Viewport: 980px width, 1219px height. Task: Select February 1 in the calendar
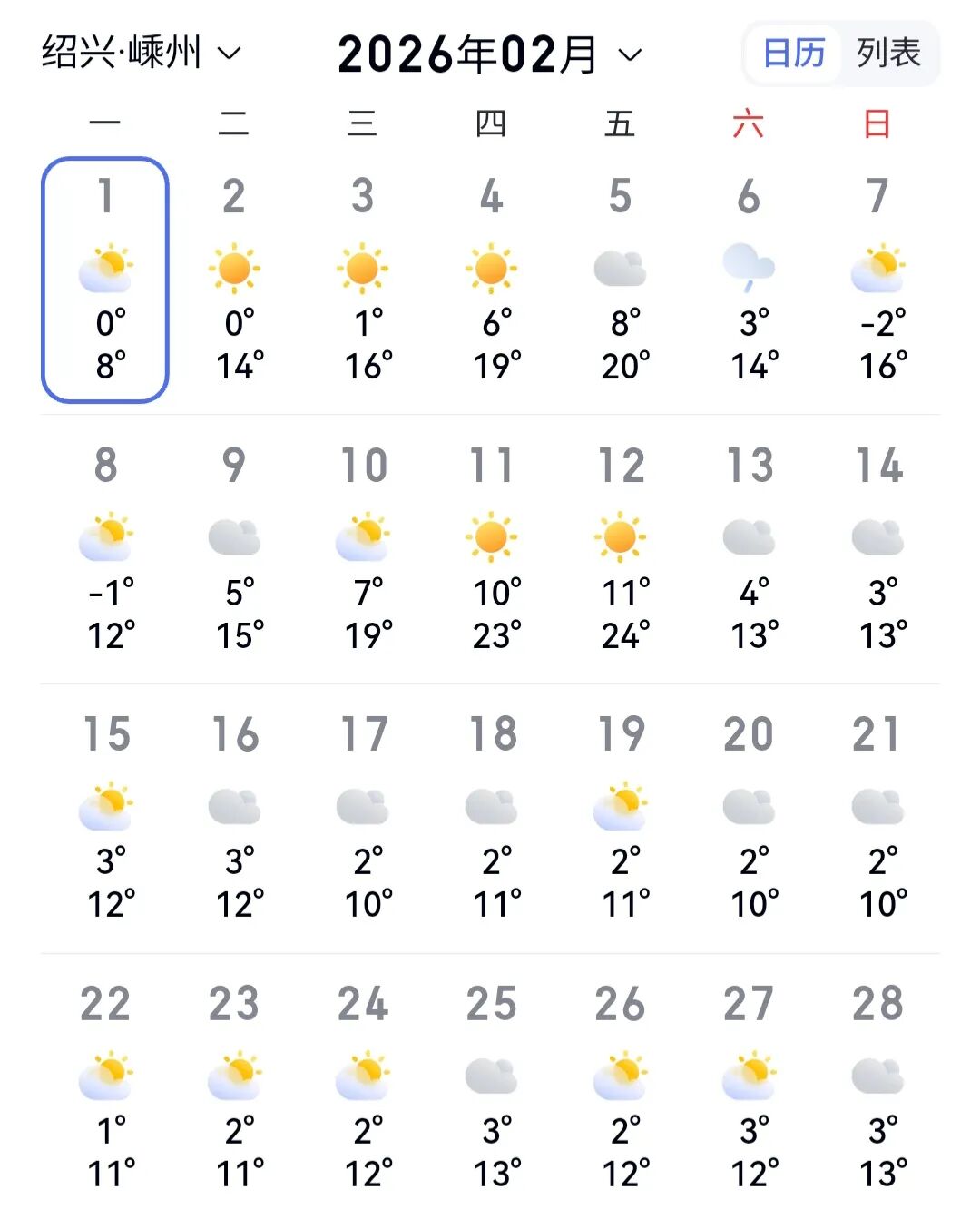pyautogui.click(x=105, y=280)
